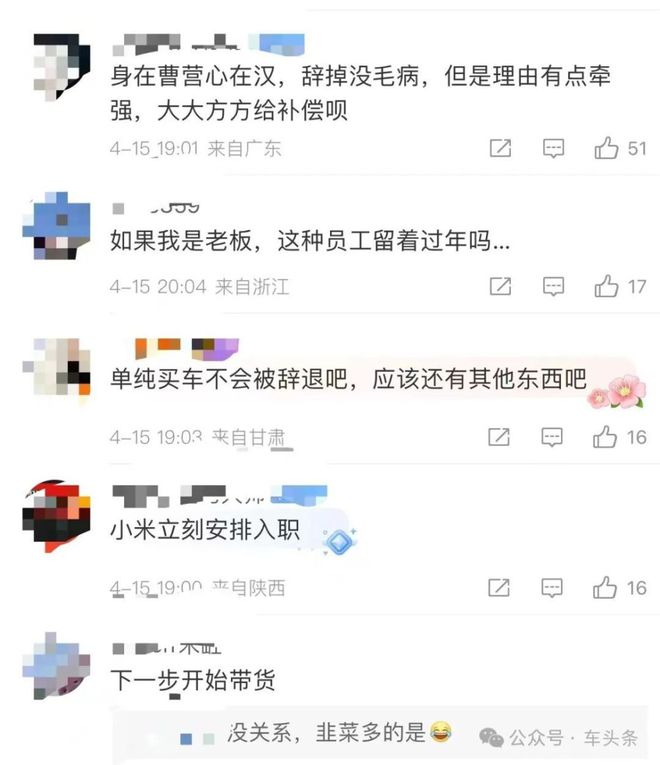Repost the comment 如果我是老板
660x765 pixels.
tap(500, 287)
